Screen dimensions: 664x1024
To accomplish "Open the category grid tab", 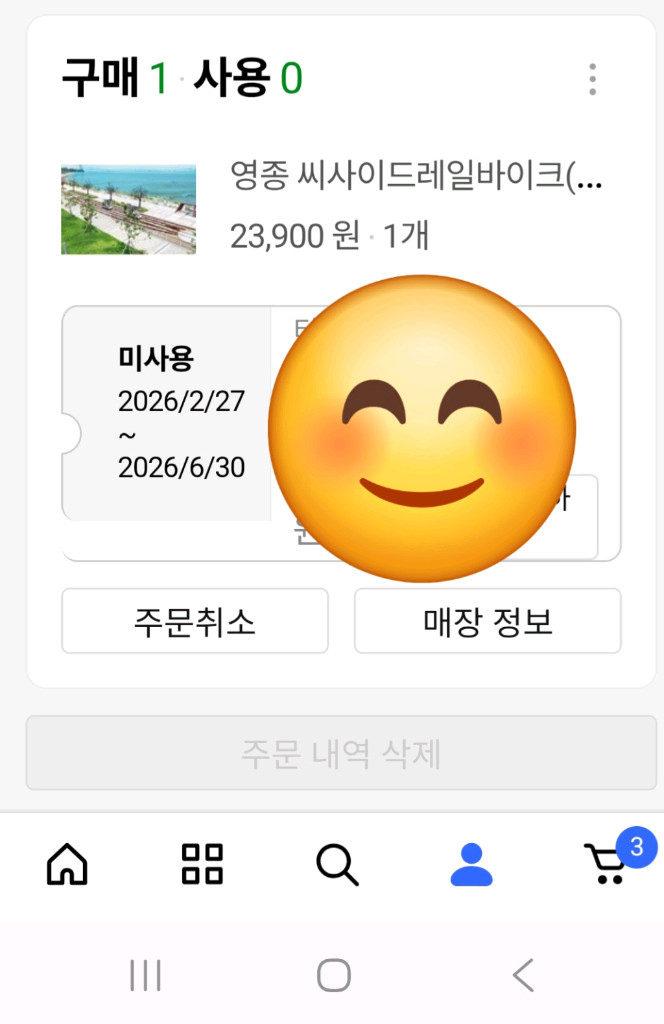I will 202,864.
